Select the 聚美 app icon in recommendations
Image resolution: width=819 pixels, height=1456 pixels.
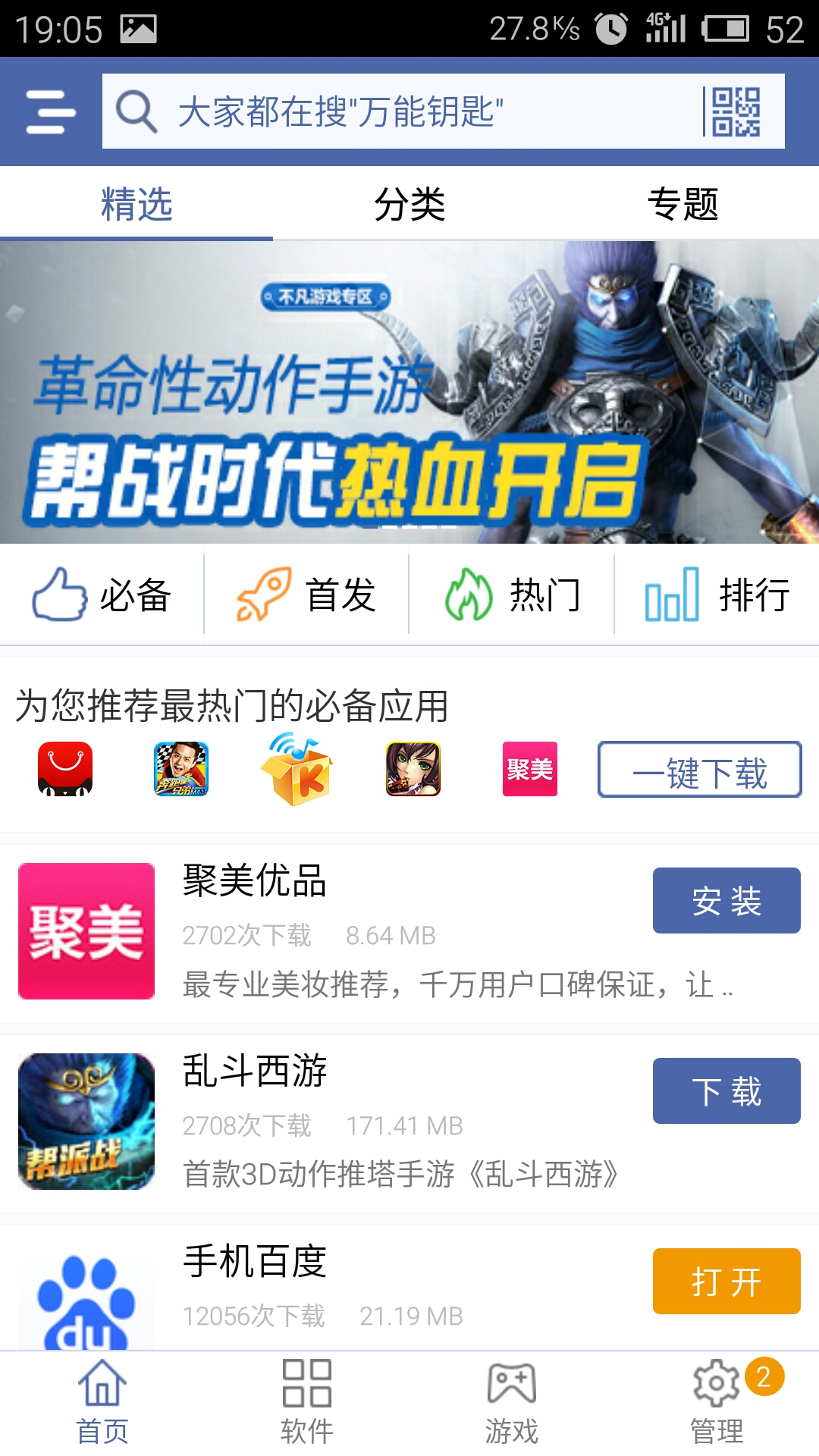click(529, 770)
